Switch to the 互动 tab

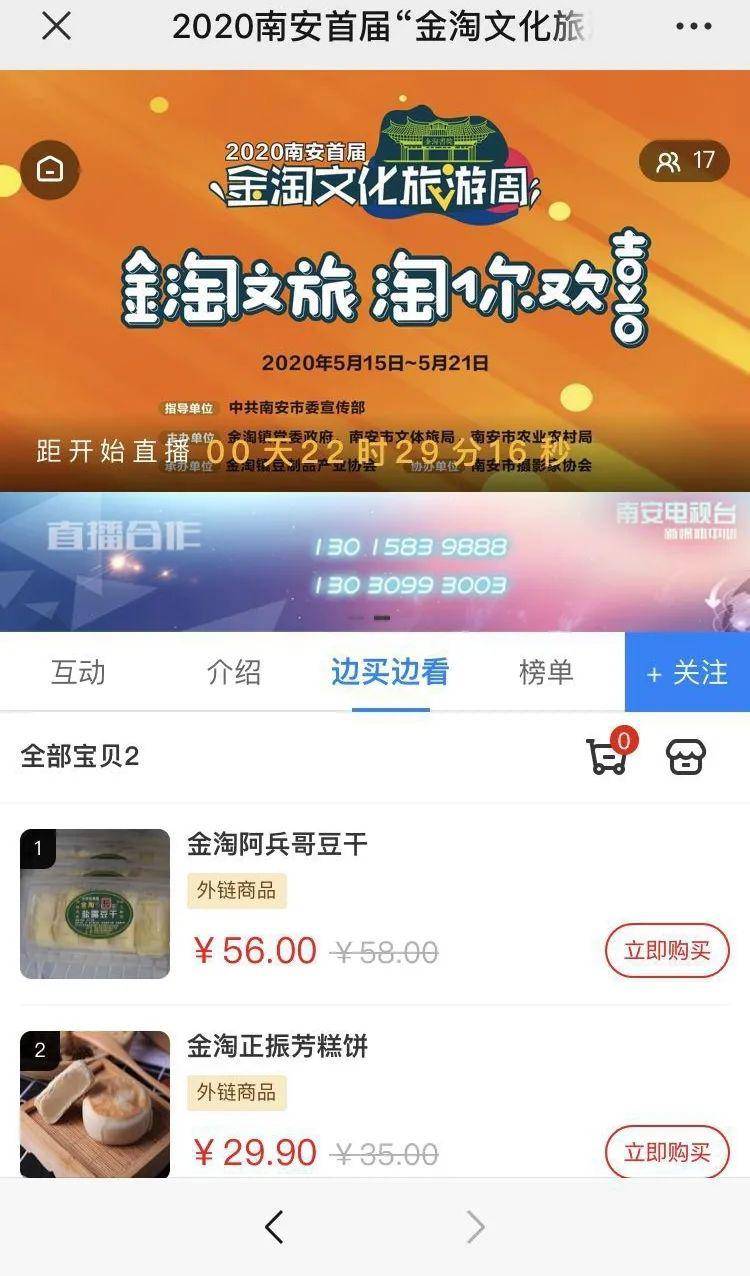tap(78, 672)
